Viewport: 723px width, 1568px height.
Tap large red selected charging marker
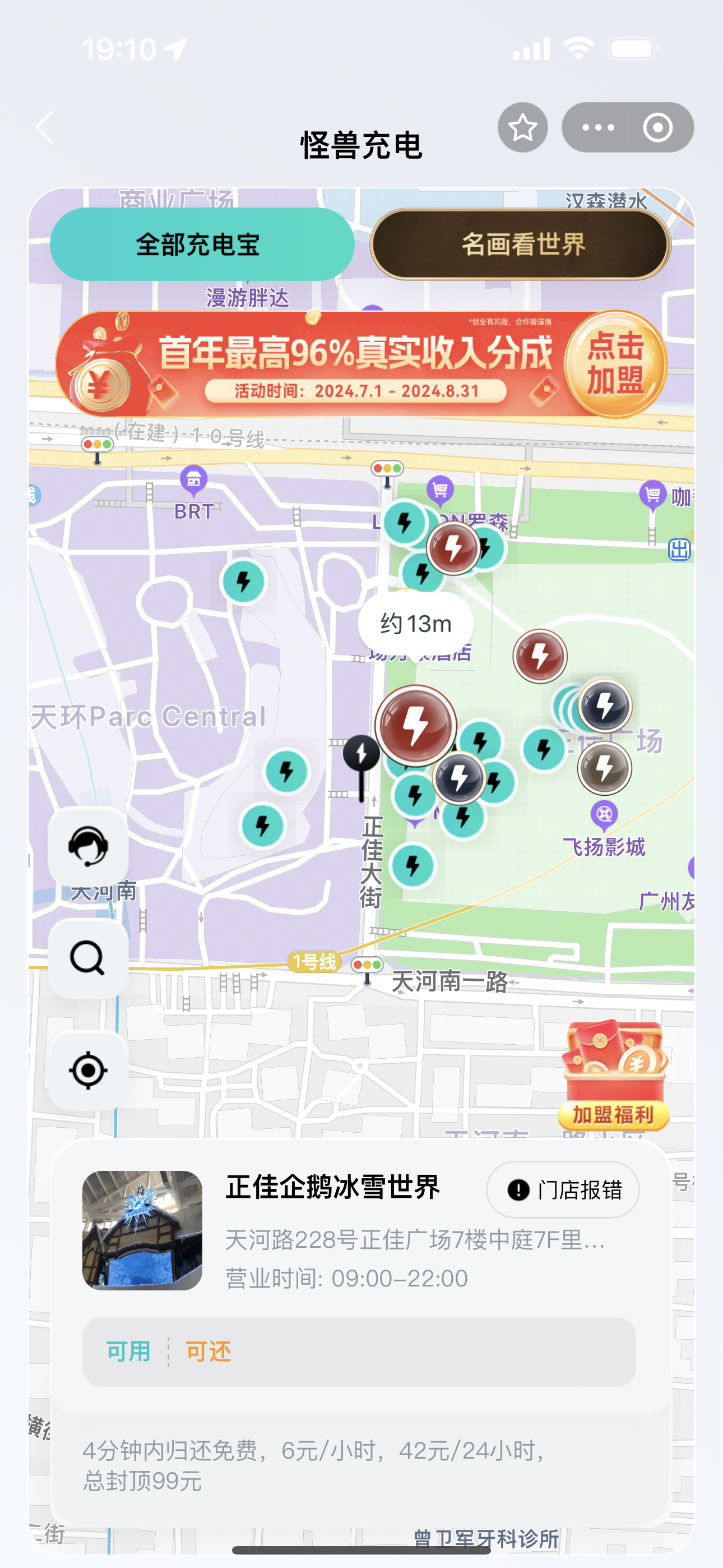(x=416, y=726)
